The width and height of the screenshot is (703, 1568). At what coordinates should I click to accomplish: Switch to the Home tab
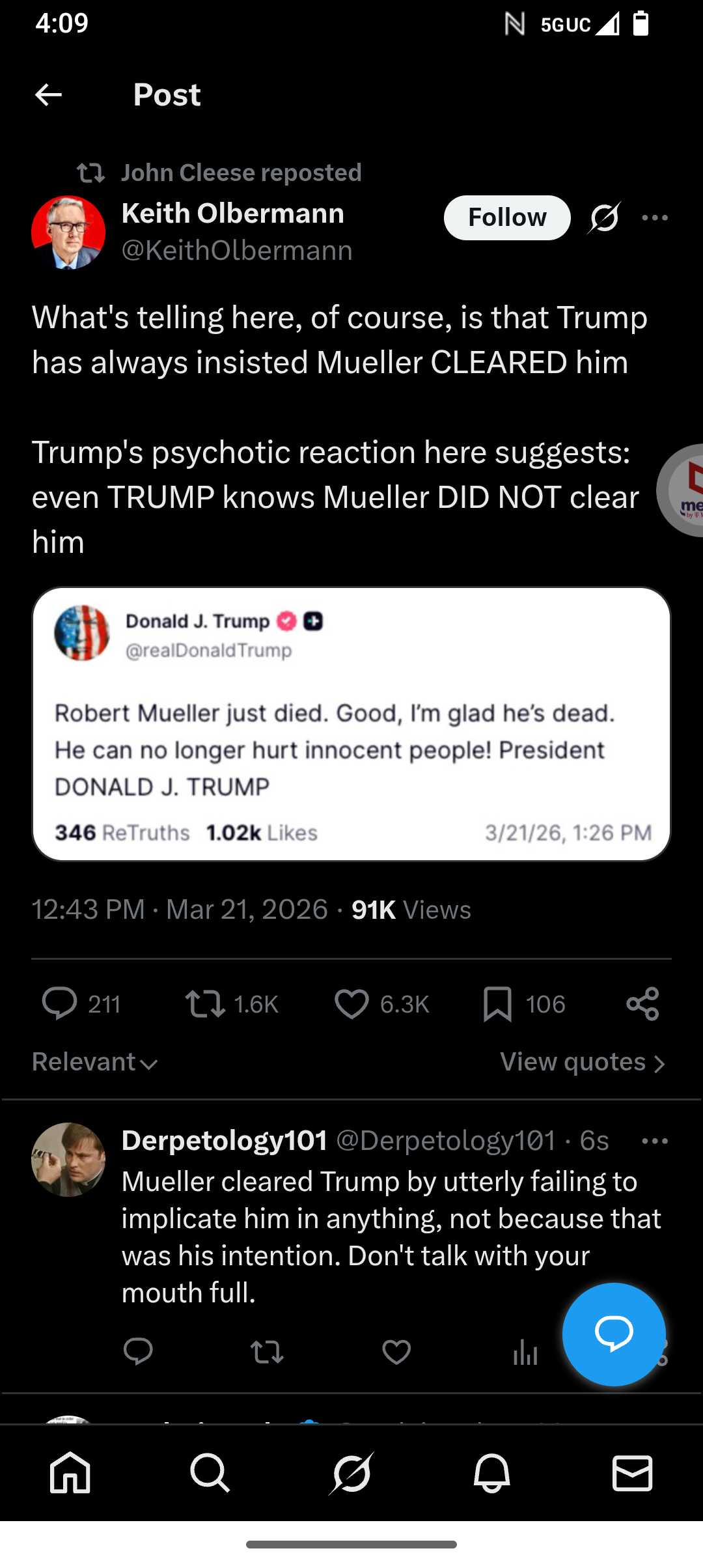coord(70,1473)
